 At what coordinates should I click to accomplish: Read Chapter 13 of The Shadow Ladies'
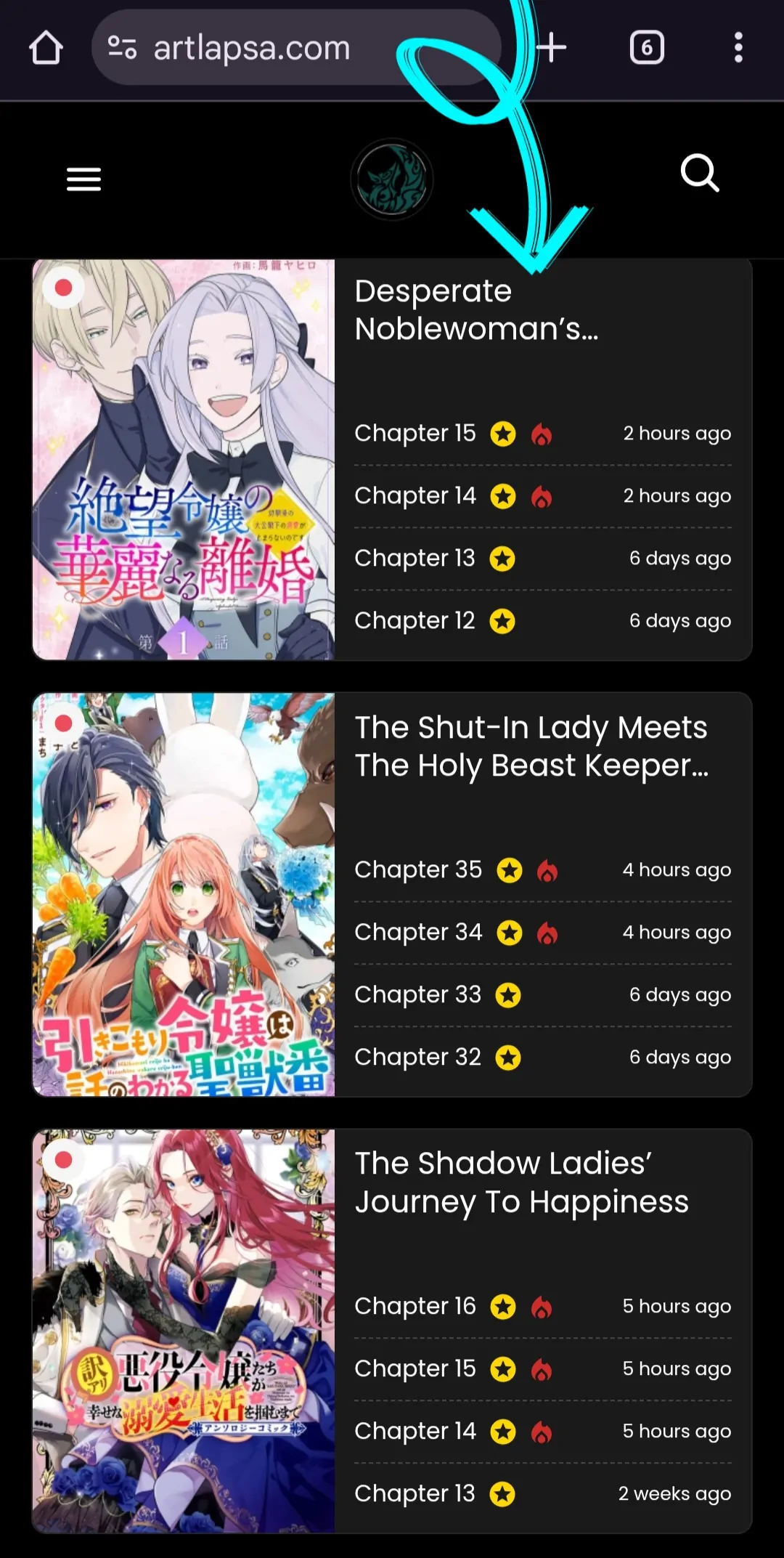point(414,1494)
